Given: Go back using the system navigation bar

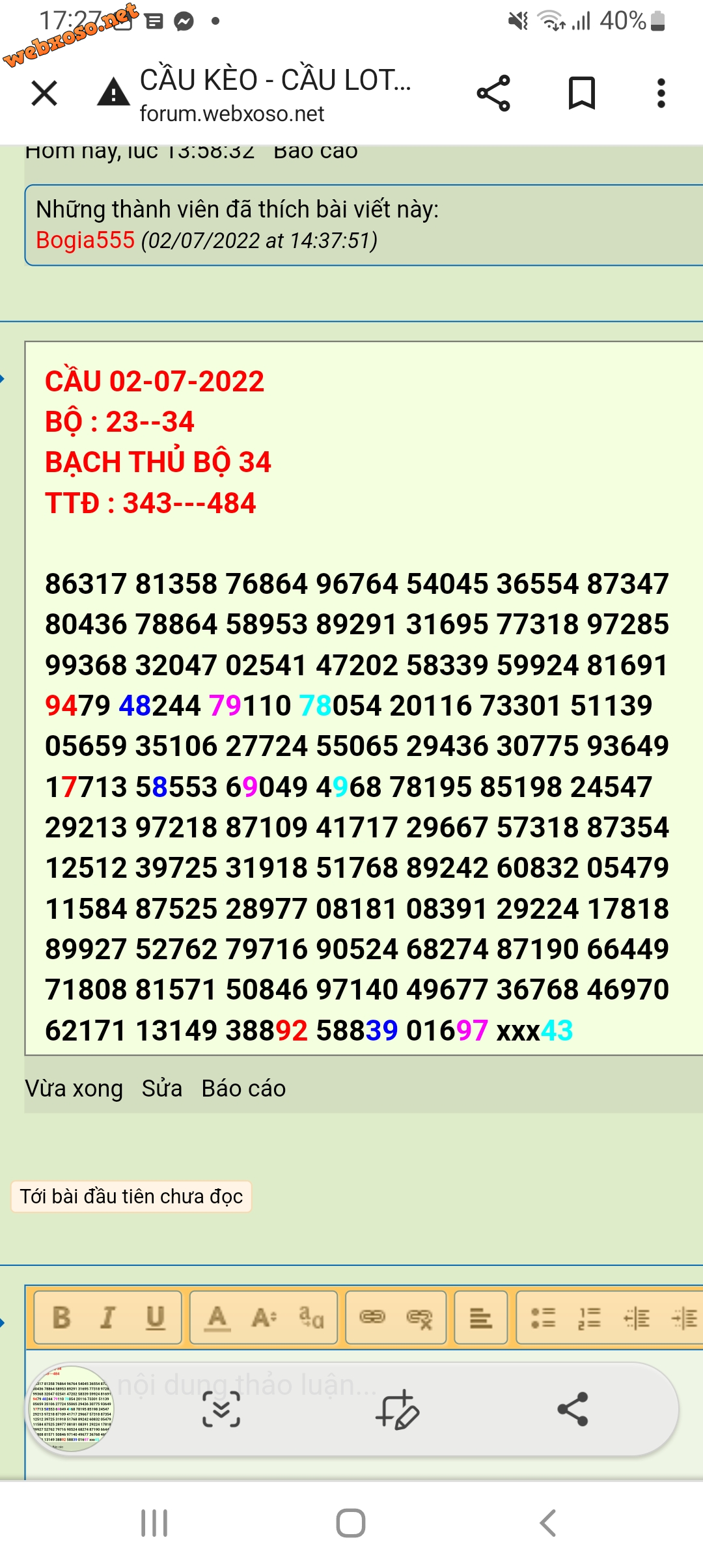Looking at the screenshot, I should pyautogui.click(x=548, y=1523).
